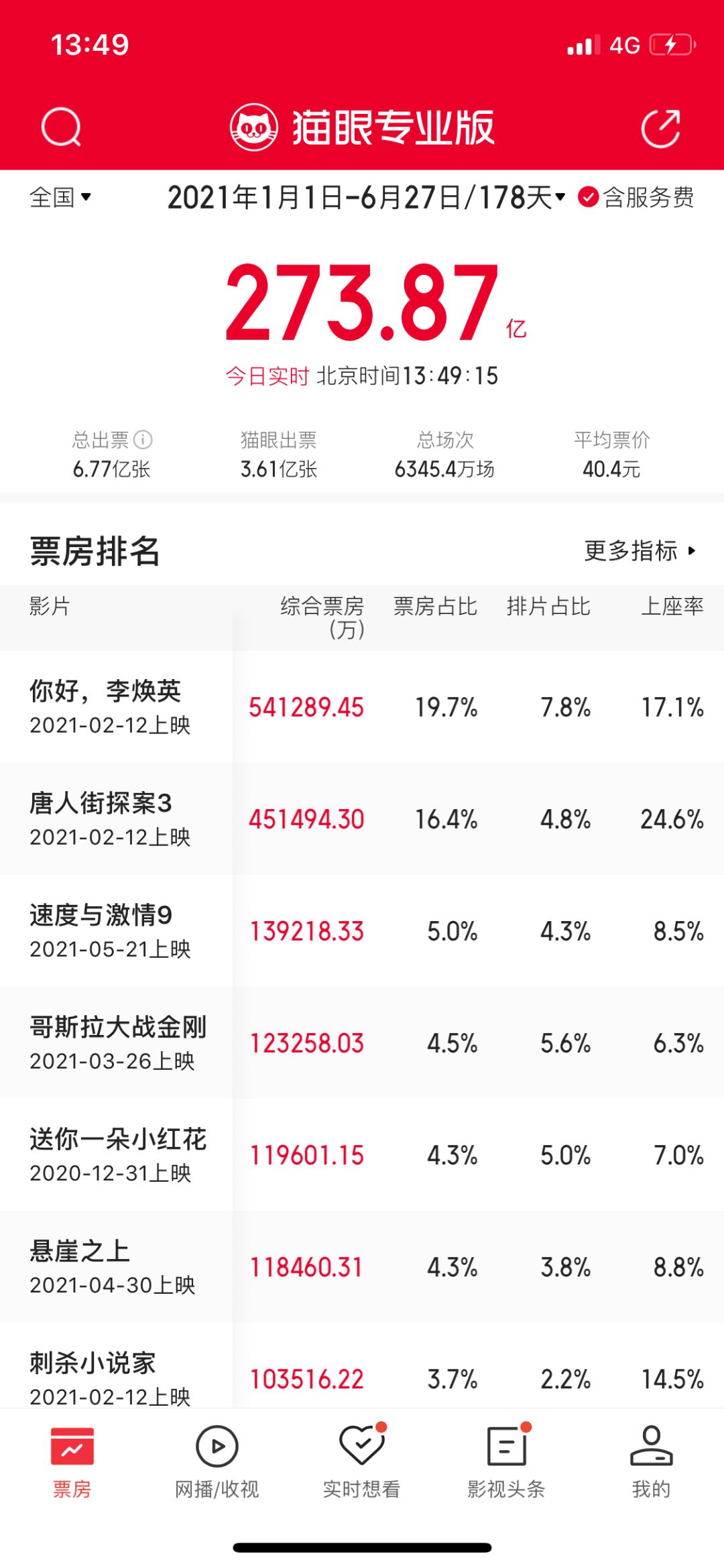View details for 速度与激情9
Image resolution: width=724 pixels, height=1568 pixels.
[362, 930]
